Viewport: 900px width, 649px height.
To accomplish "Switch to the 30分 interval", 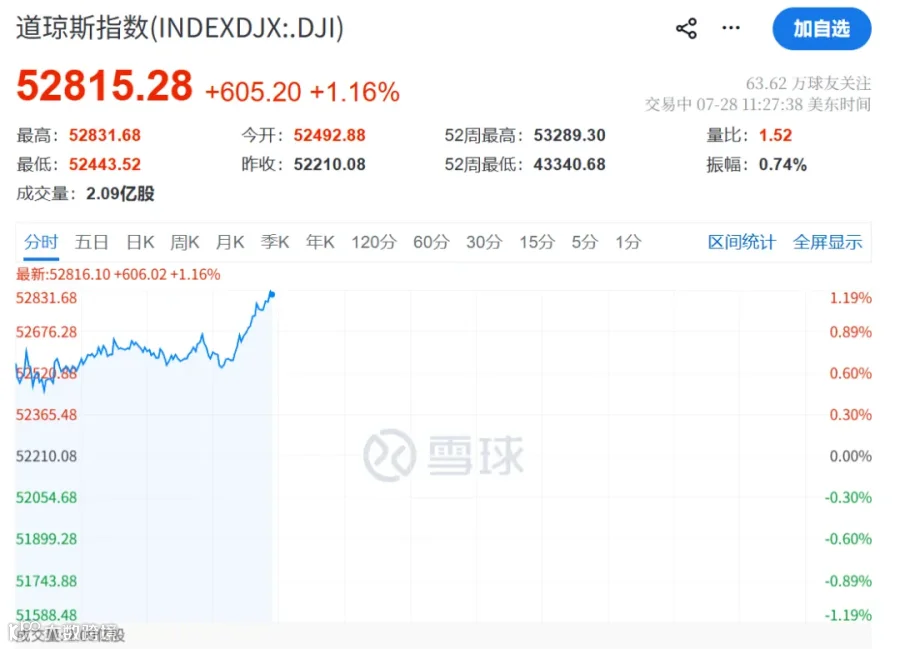I will (484, 242).
